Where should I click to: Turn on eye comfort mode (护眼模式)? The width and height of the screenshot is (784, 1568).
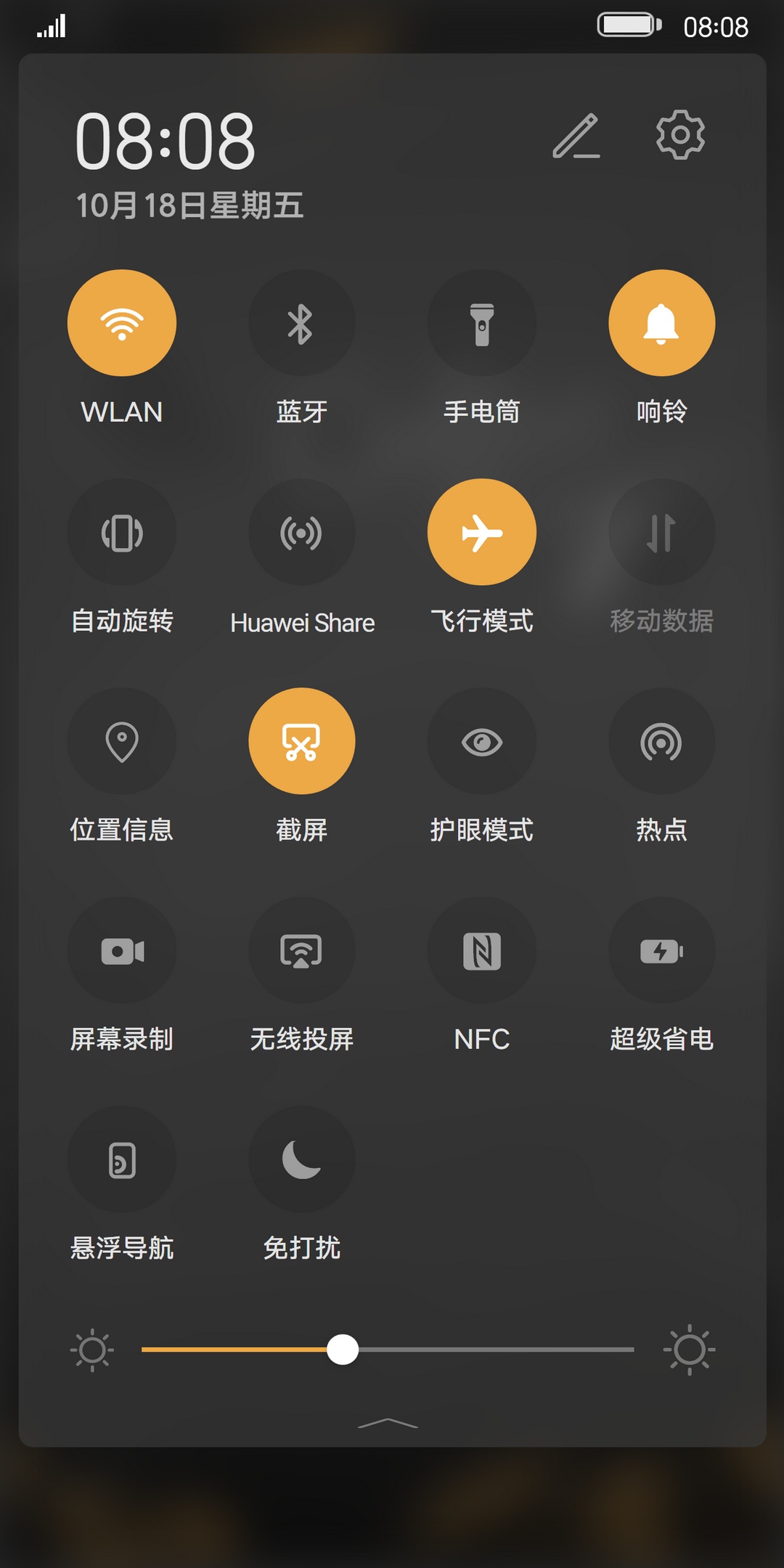pos(482,741)
